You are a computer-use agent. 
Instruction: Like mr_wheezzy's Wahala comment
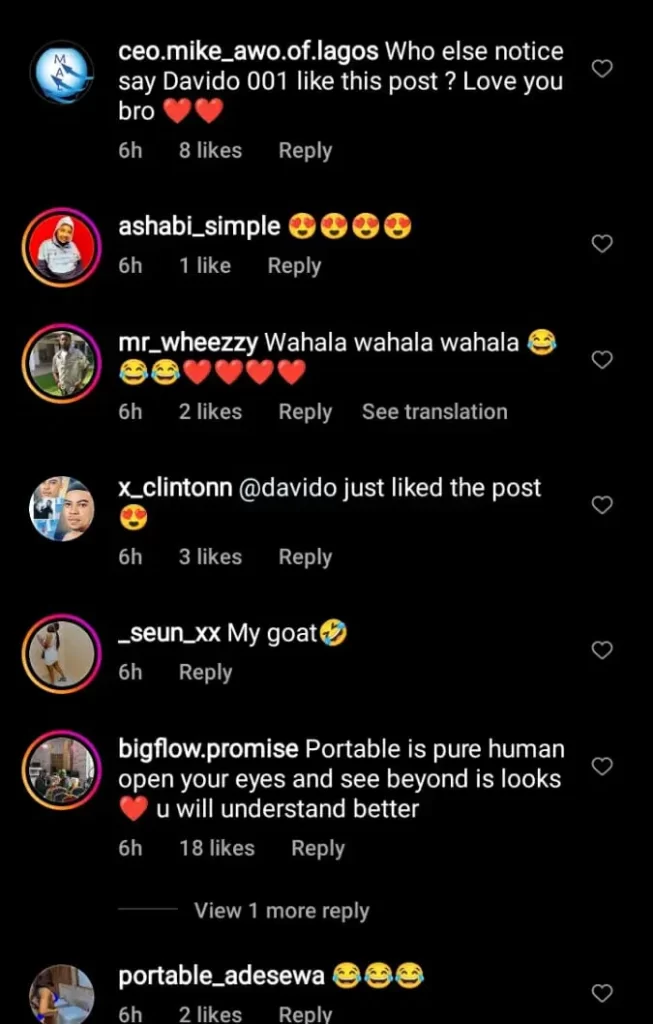click(602, 359)
